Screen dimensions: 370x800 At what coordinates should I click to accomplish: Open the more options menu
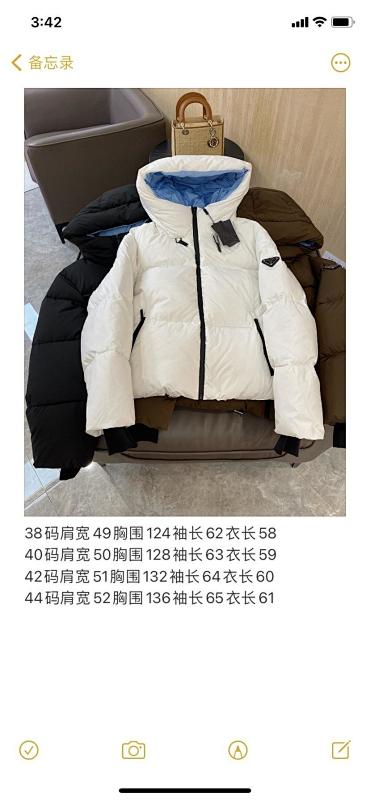[340, 63]
